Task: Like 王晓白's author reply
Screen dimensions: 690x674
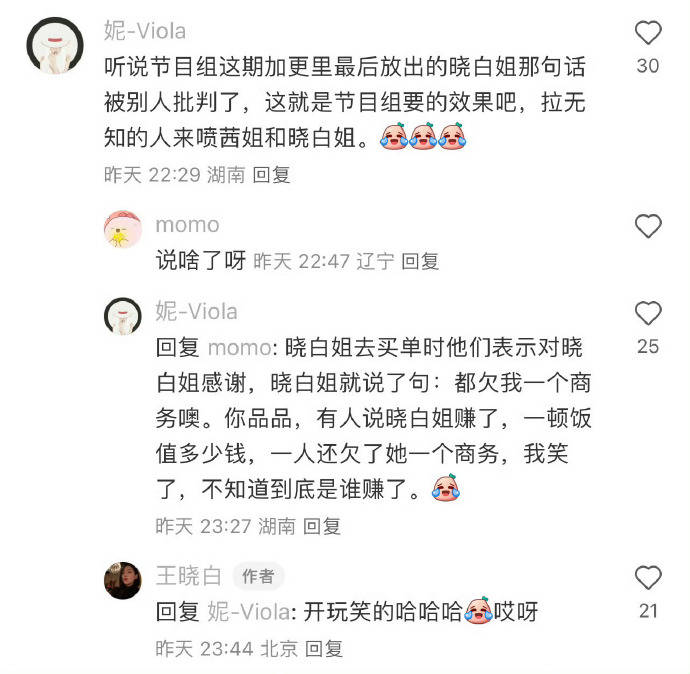Action: 649,577
